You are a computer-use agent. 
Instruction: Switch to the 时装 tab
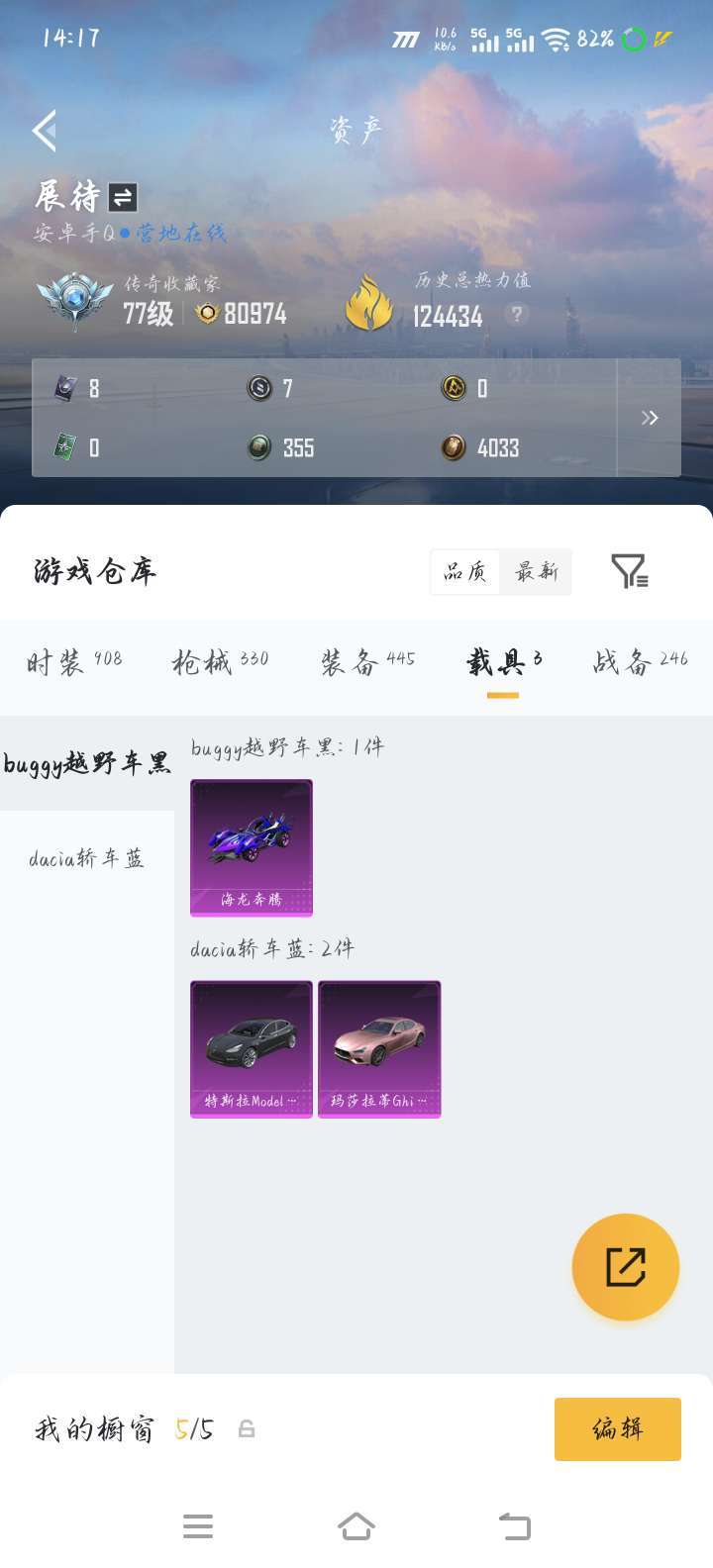pos(74,661)
